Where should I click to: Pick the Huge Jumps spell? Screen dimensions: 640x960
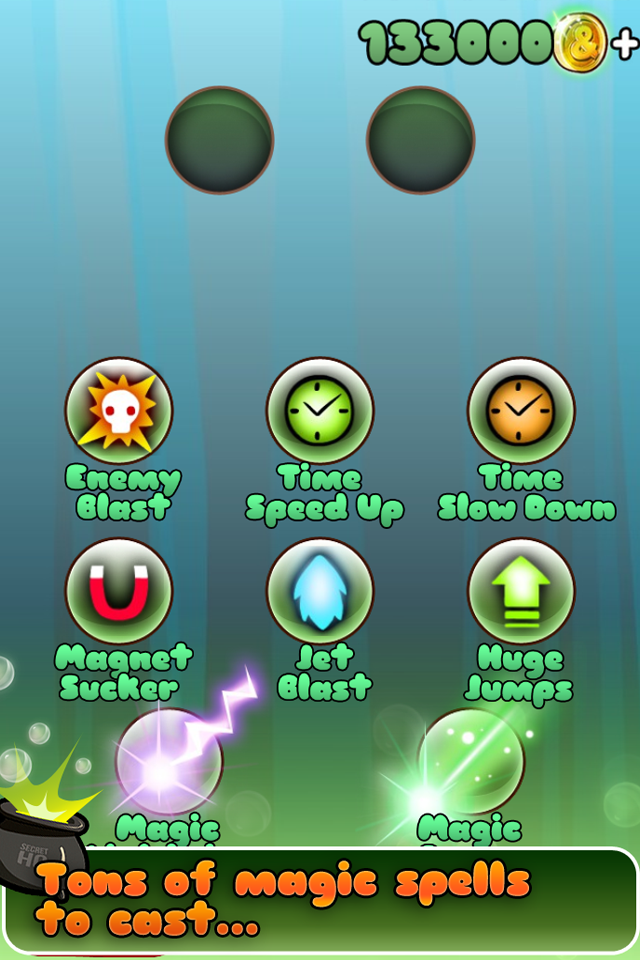(x=521, y=591)
